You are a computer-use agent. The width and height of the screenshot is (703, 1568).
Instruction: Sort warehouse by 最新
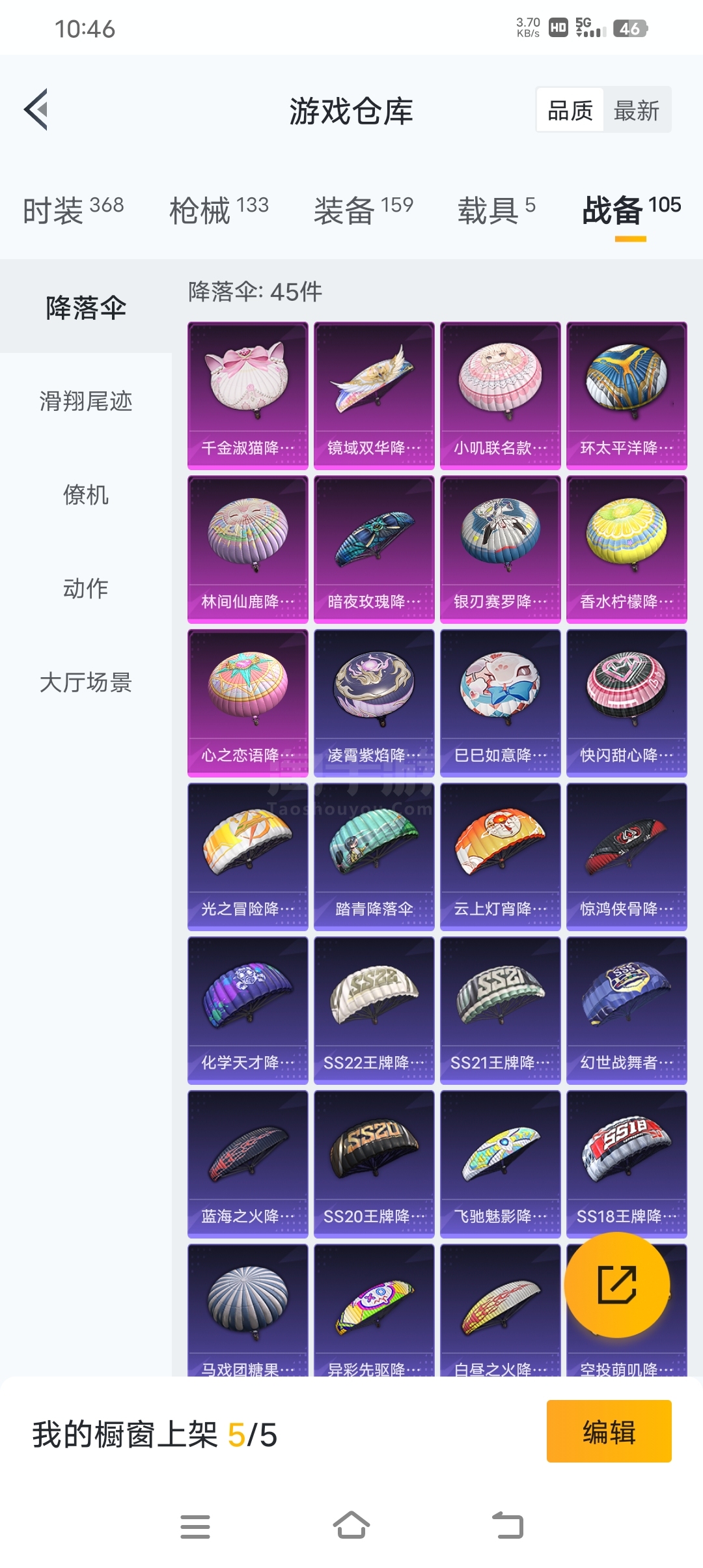click(636, 110)
